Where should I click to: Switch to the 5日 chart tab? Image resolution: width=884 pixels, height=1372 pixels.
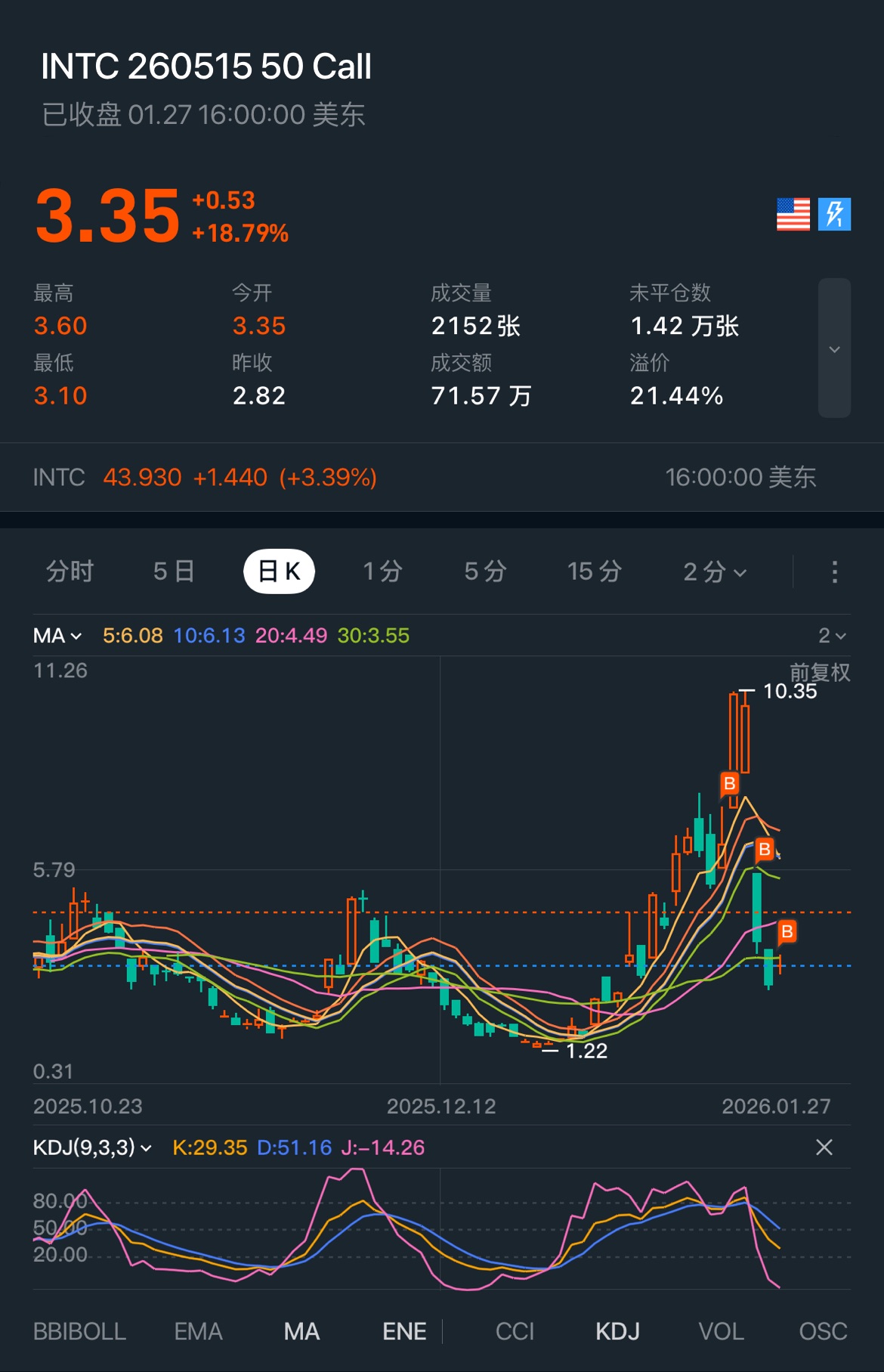pyautogui.click(x=174, y=571)
